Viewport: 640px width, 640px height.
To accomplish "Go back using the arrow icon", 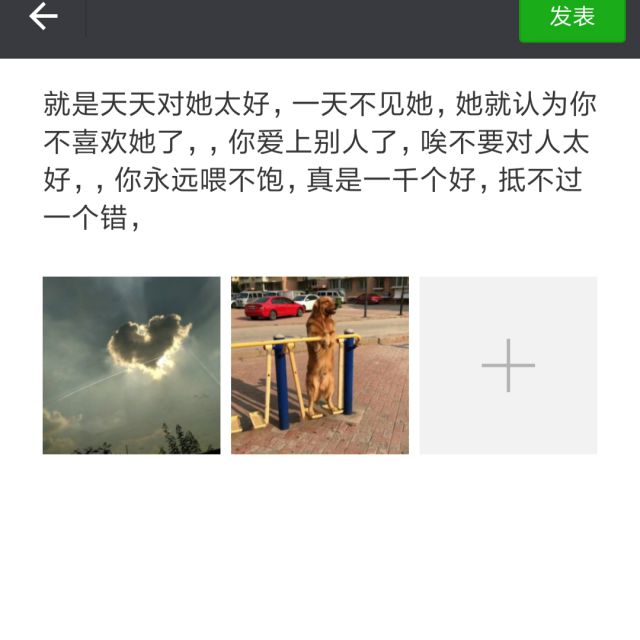I will click(x=43, y=16).
